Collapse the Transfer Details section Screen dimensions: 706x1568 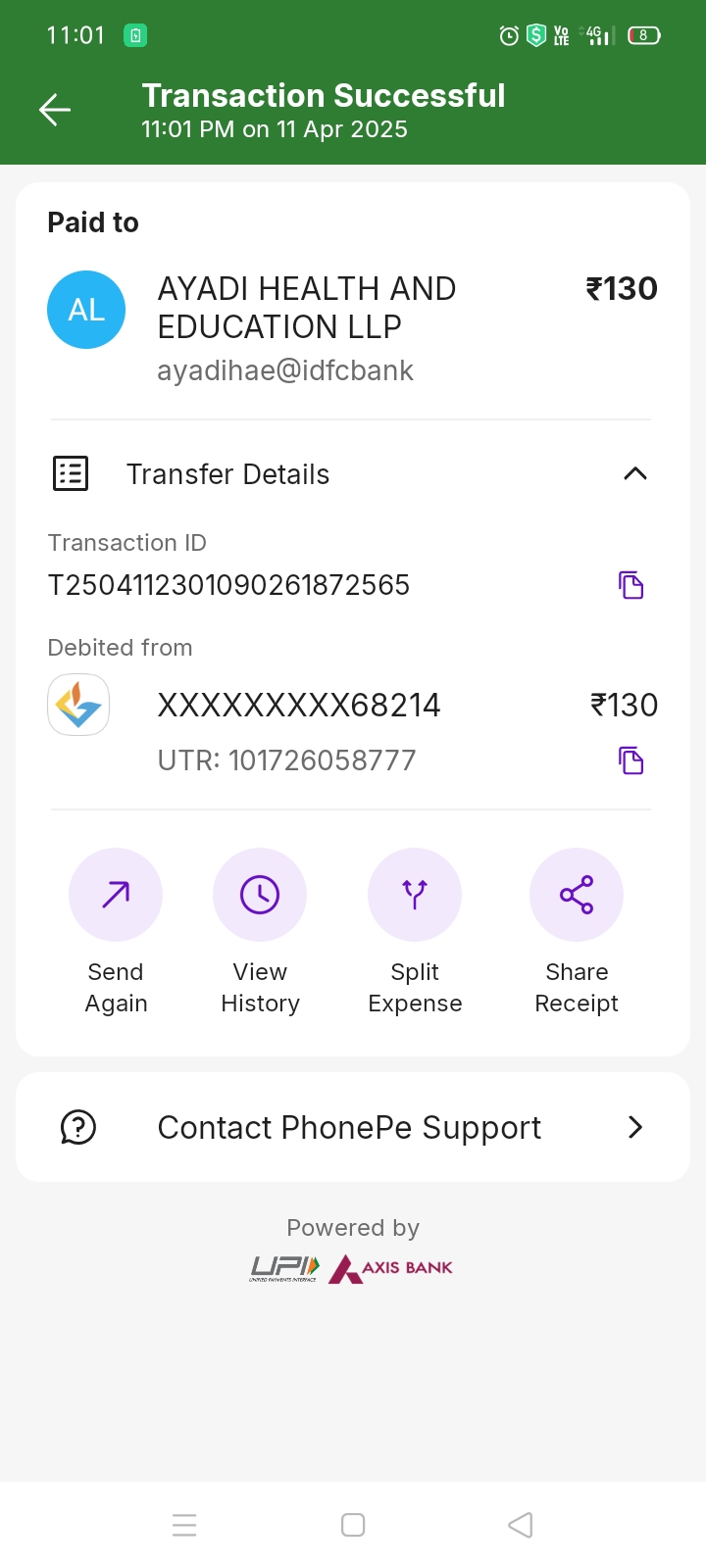634,474
